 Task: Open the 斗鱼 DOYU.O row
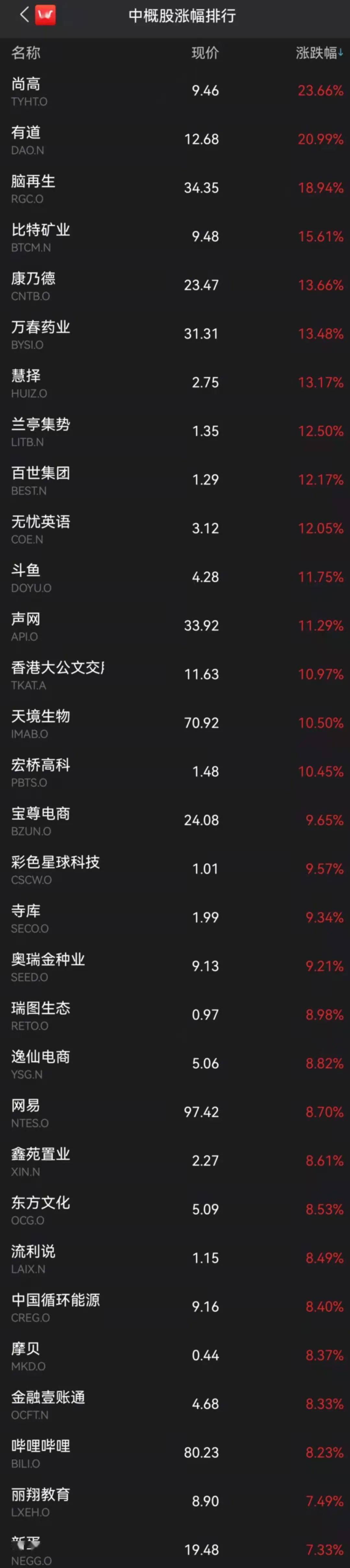tap(175, 578)
